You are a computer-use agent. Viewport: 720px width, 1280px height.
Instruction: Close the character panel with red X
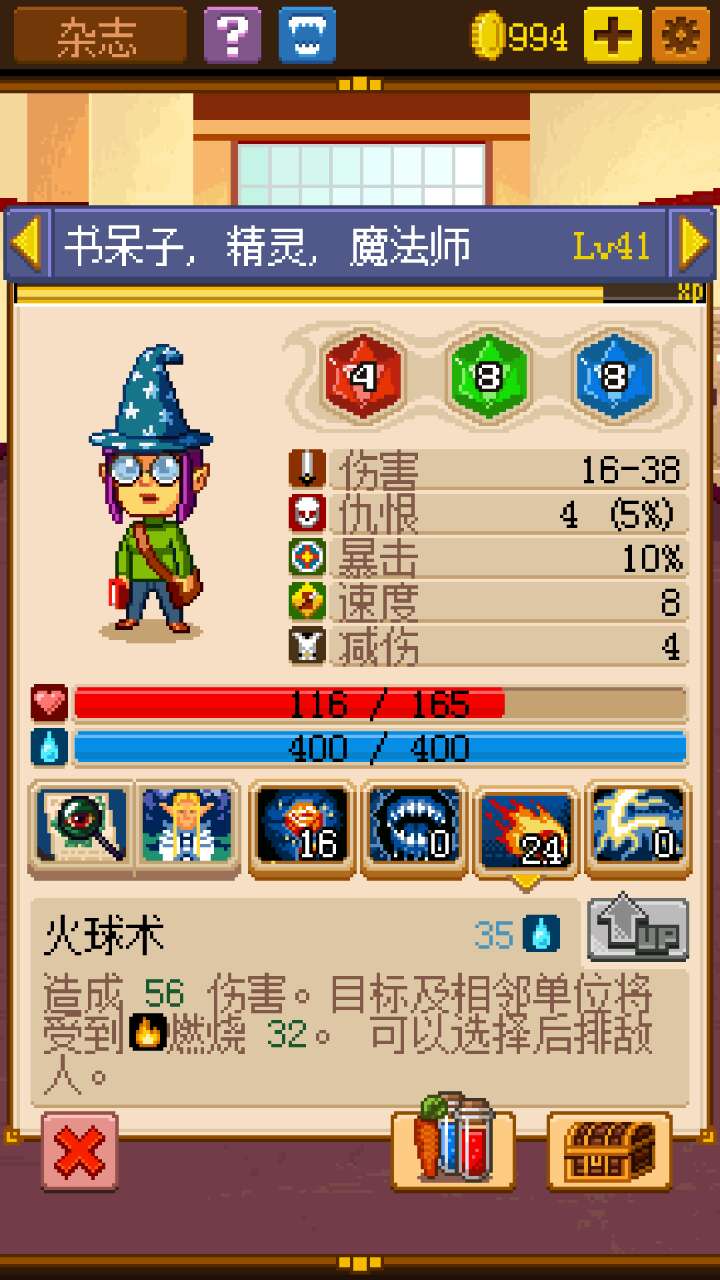(79, 1152)
